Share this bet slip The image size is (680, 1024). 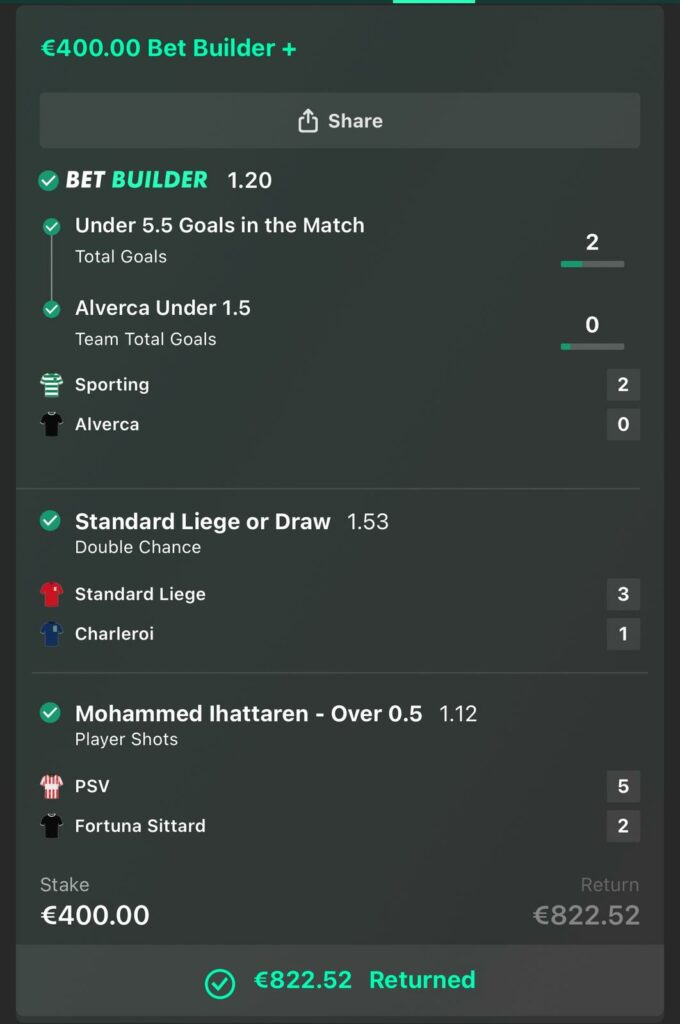pyautogui.click(x=340, y=121)
